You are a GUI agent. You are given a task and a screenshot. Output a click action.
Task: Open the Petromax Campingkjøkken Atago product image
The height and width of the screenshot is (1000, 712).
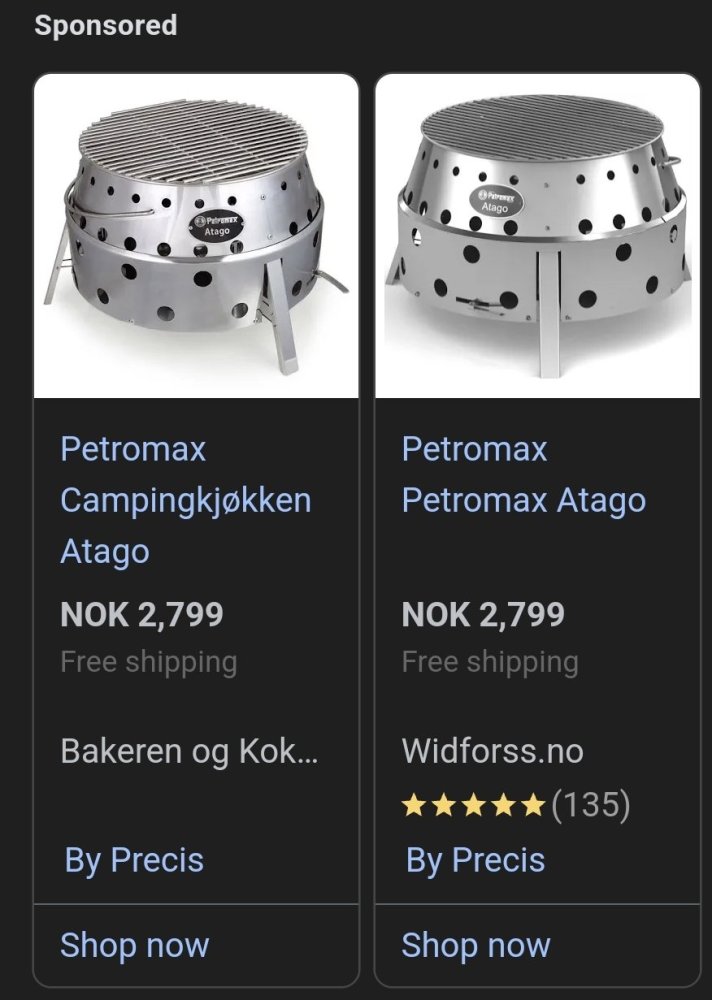click(196, 236)
